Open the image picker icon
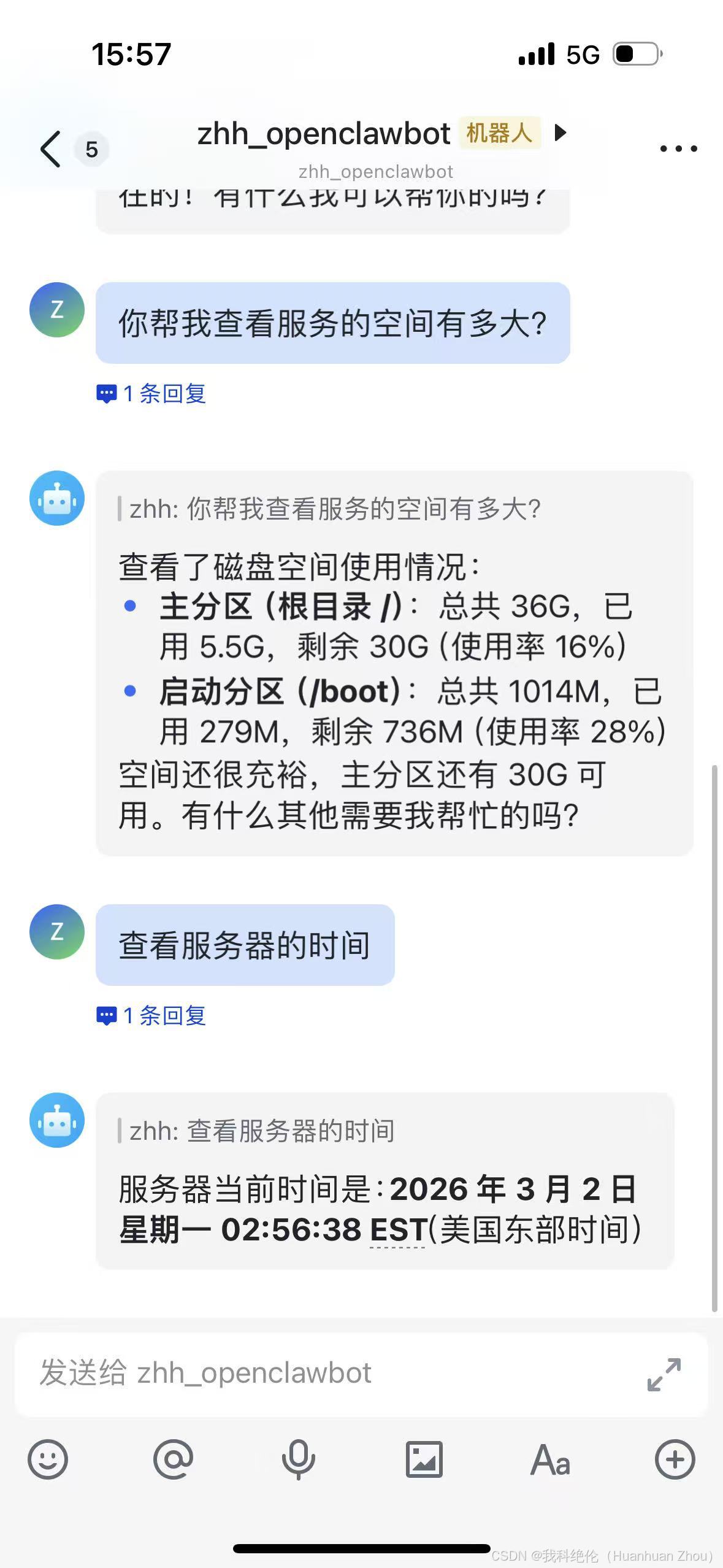The width and height of the screenshot is (723, 1568). click(424, 1459)
